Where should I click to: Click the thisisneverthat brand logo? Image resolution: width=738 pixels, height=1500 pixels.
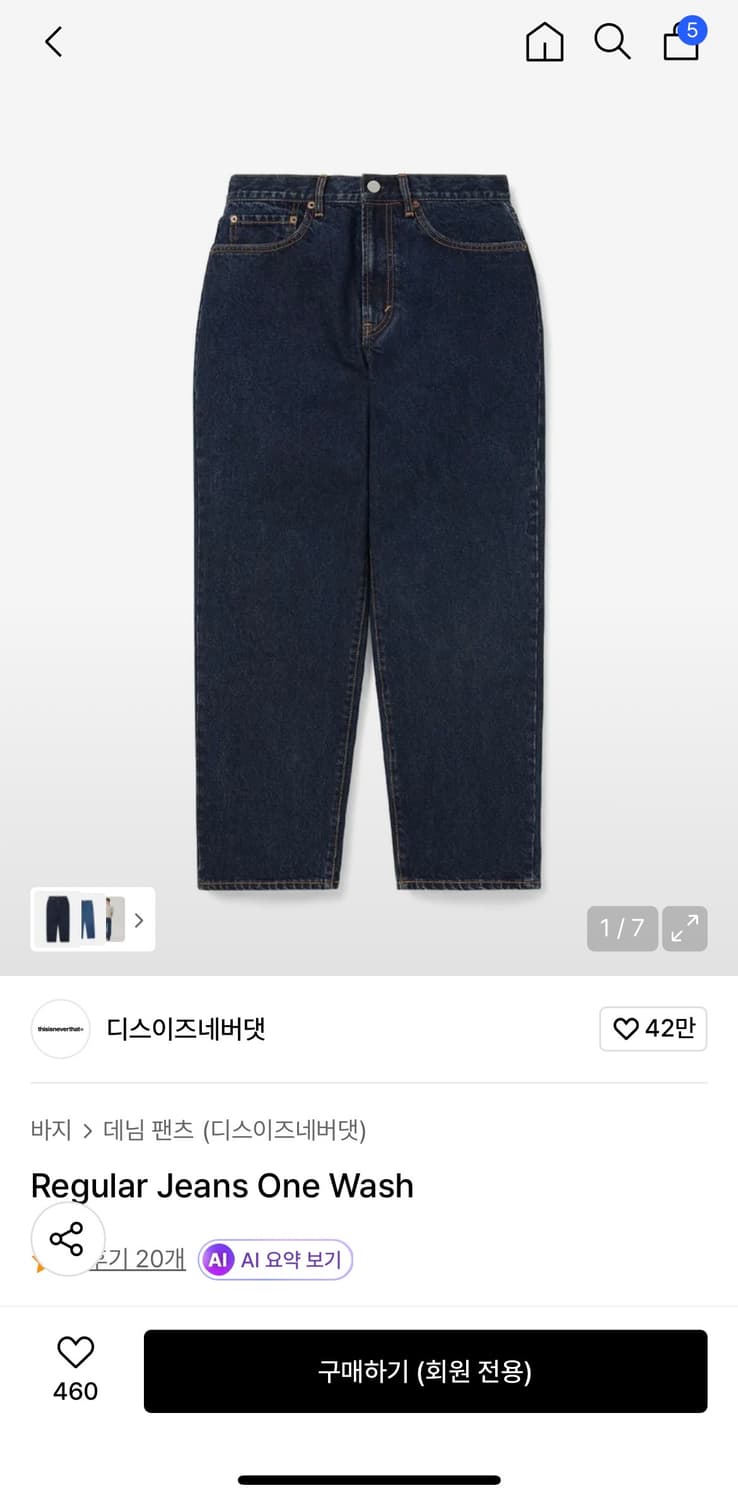click(x=60, y=1028)
